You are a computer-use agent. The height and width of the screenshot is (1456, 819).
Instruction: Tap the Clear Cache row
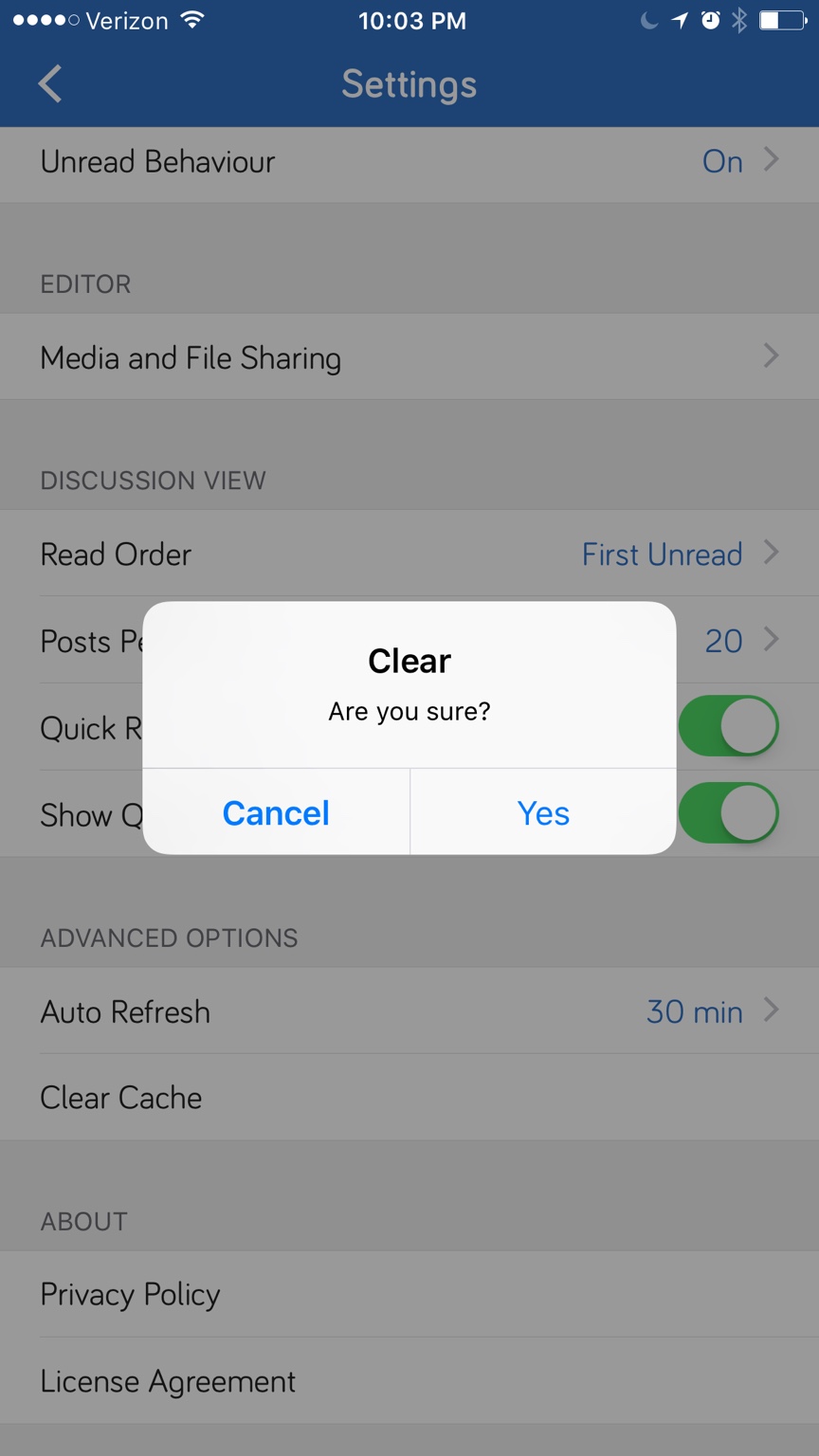point(409,1097)
